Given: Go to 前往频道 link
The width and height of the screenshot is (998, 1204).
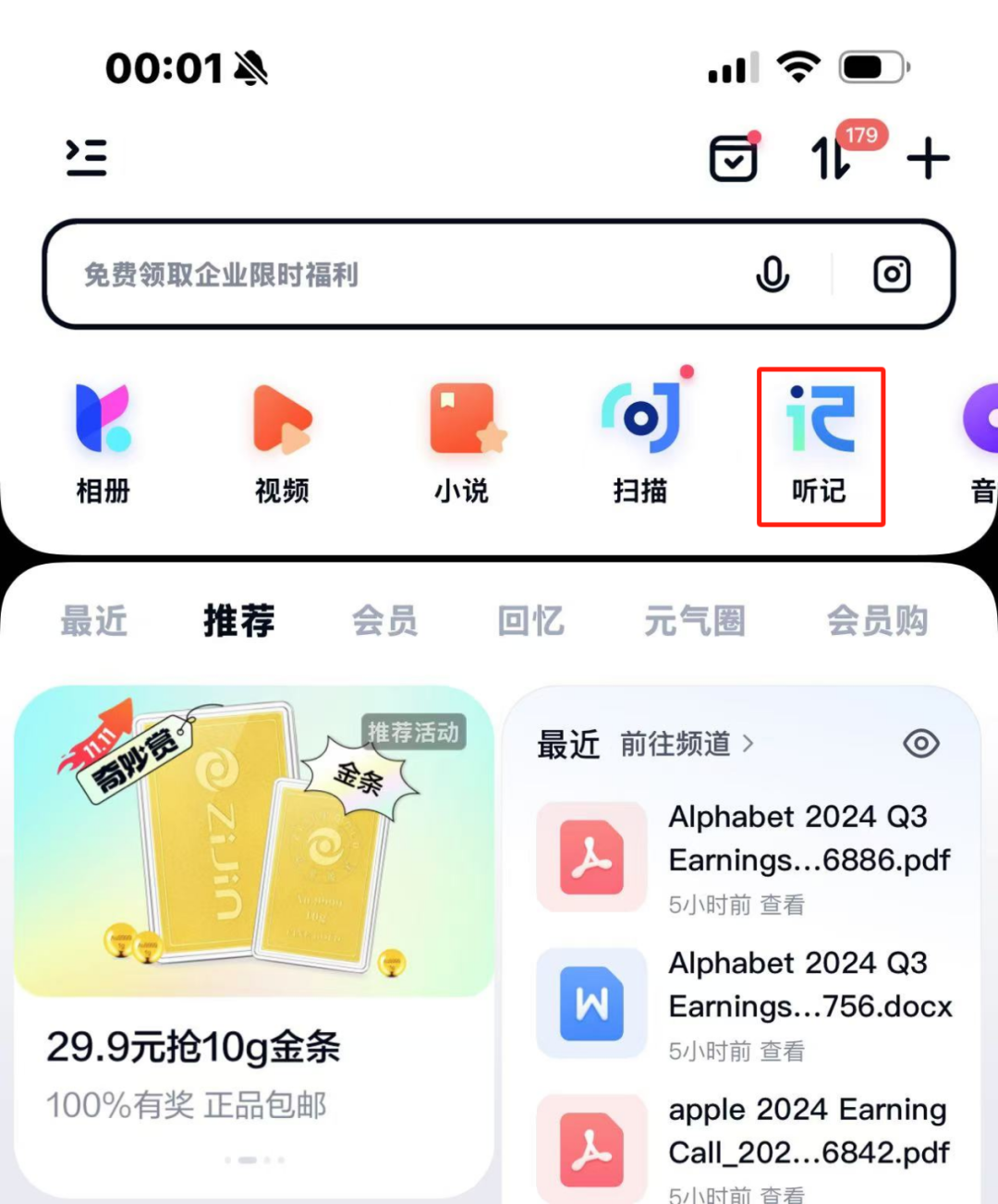Looking at the screenshot, I should coord(687,744).
